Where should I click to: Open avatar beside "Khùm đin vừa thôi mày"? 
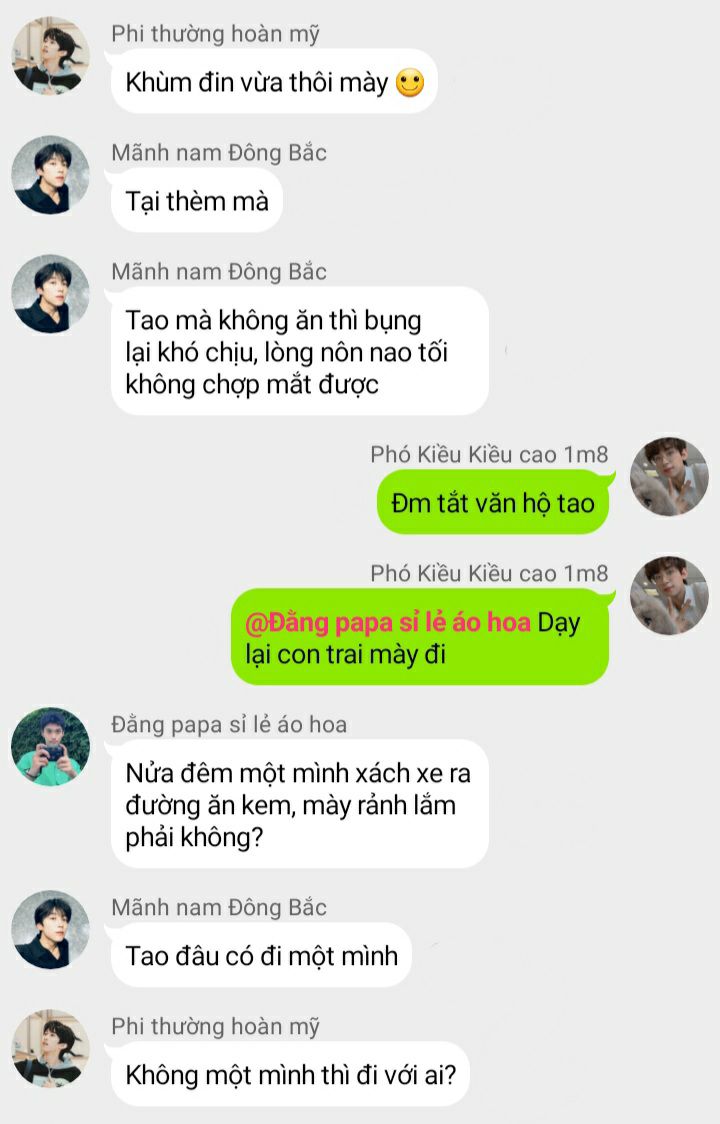[x=50, y=56]
